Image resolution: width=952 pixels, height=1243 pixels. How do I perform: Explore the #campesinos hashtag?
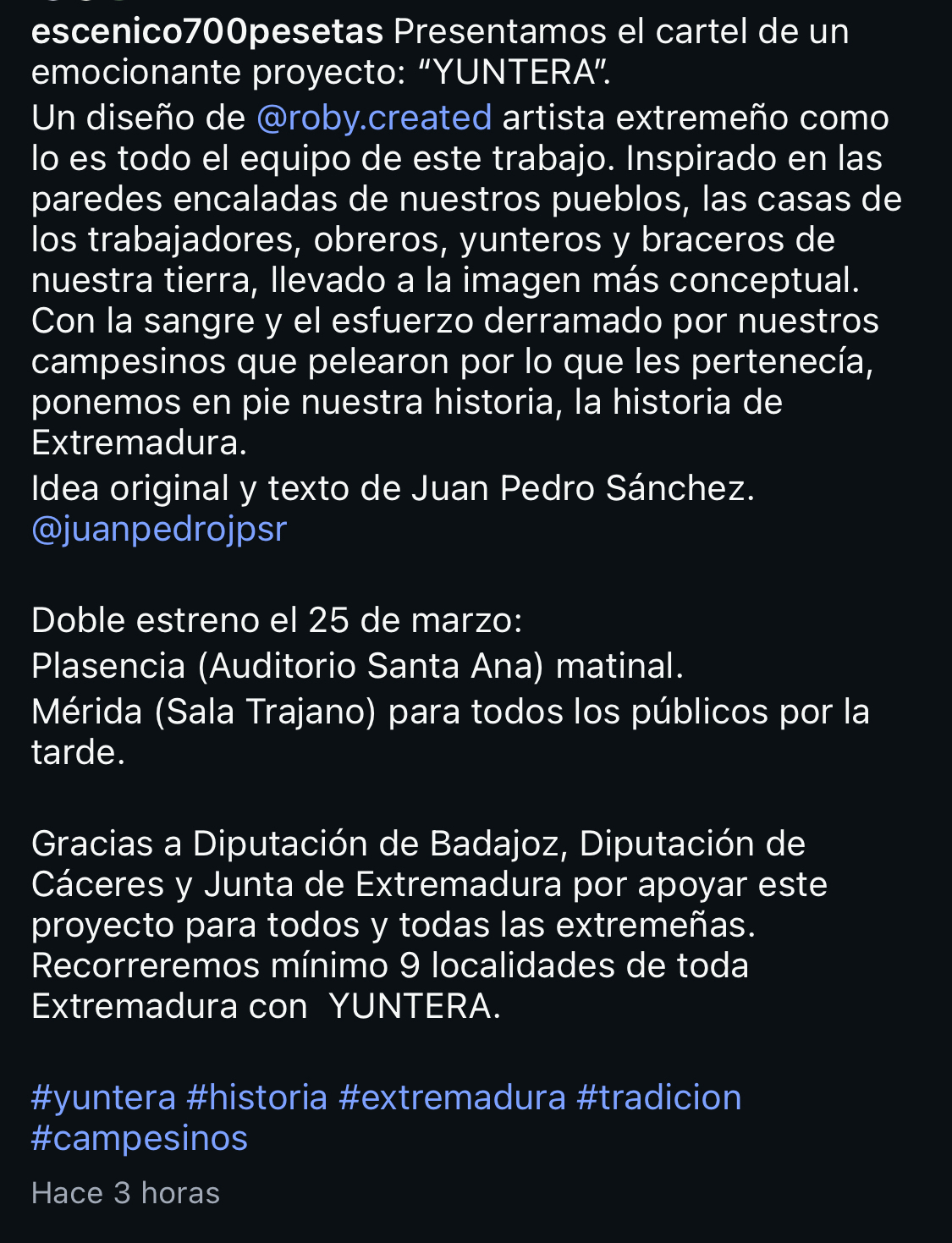tap(140, 1138)
